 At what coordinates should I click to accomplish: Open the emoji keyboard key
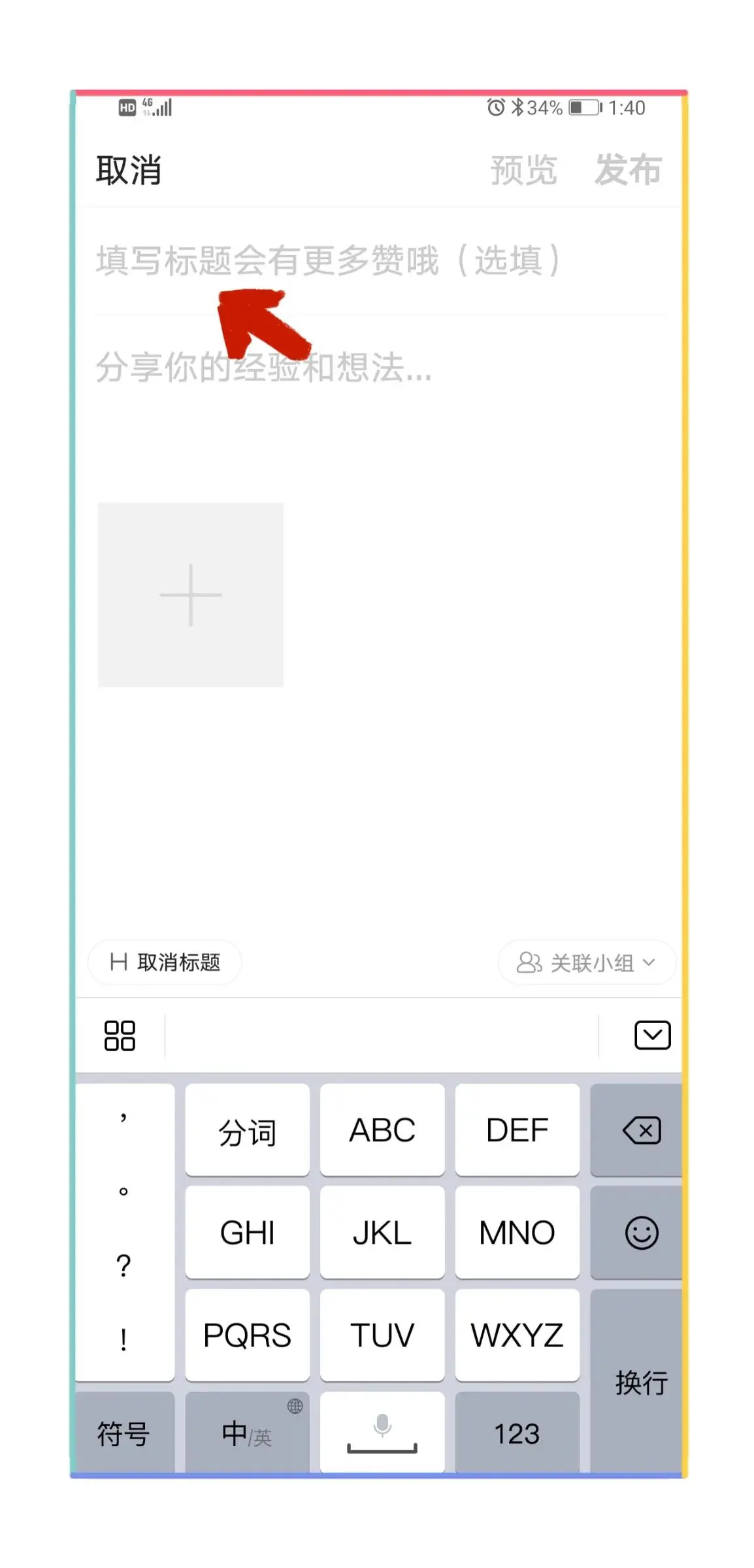[641, 1233]
